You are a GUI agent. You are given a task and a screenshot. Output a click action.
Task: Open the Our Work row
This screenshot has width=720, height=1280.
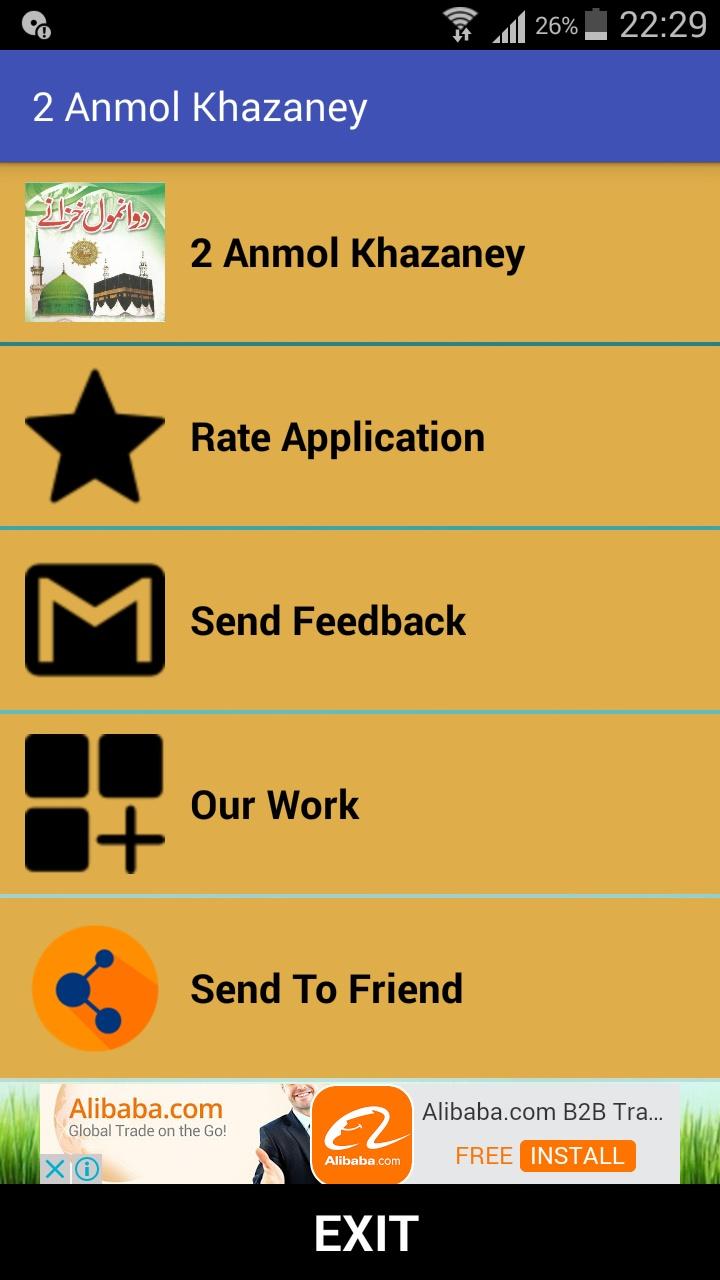pyautogui.click(x=360, y=805)
